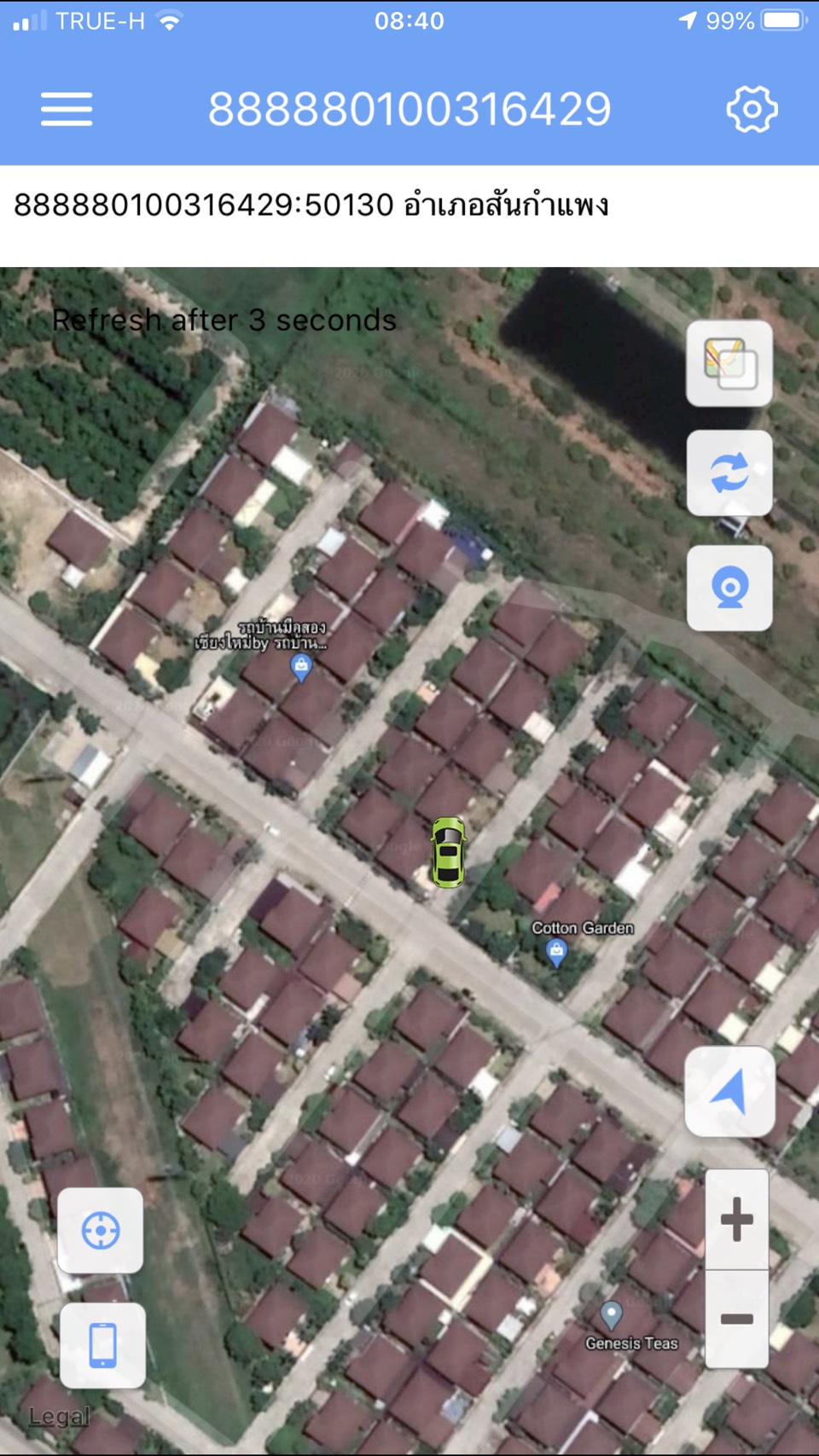Open the hamburger drawer menu
Viewport: 819px width, 1456px height.
(x=67, y=109)
